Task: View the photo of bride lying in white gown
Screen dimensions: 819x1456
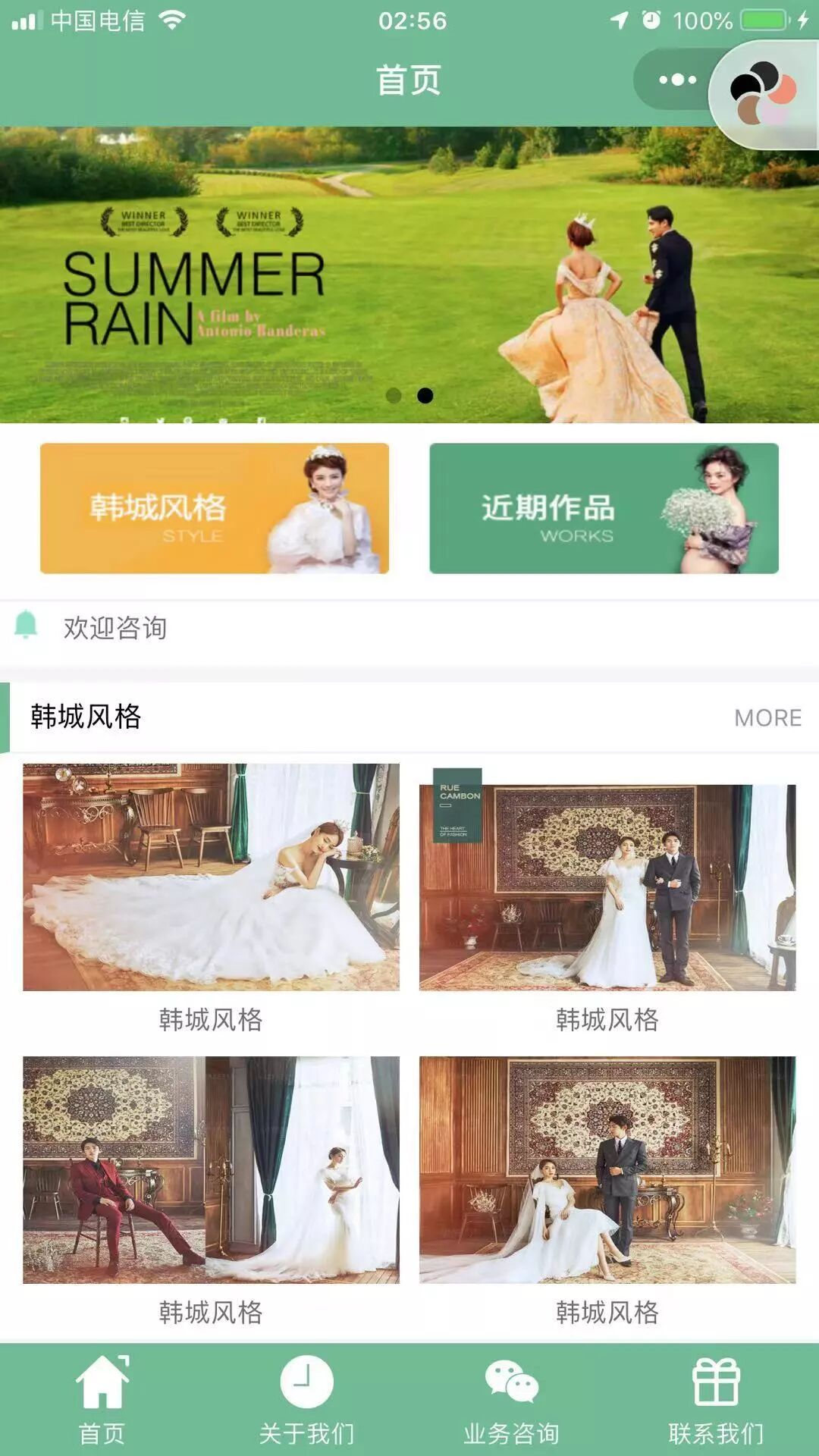Action: [211, 877]
